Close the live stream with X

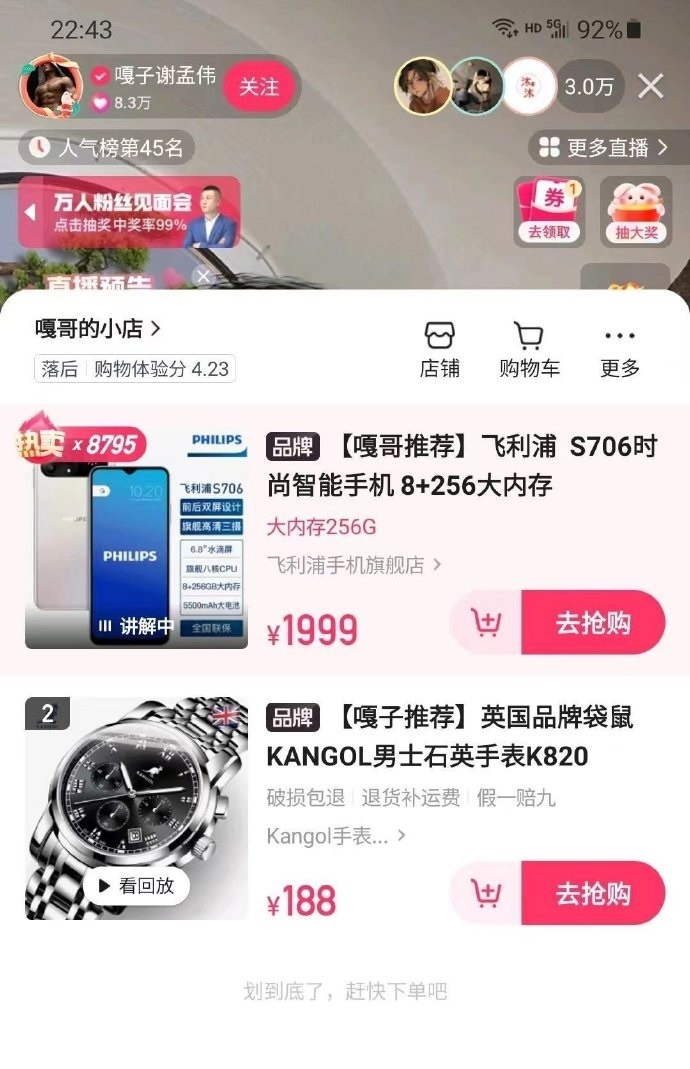point(651,87)
